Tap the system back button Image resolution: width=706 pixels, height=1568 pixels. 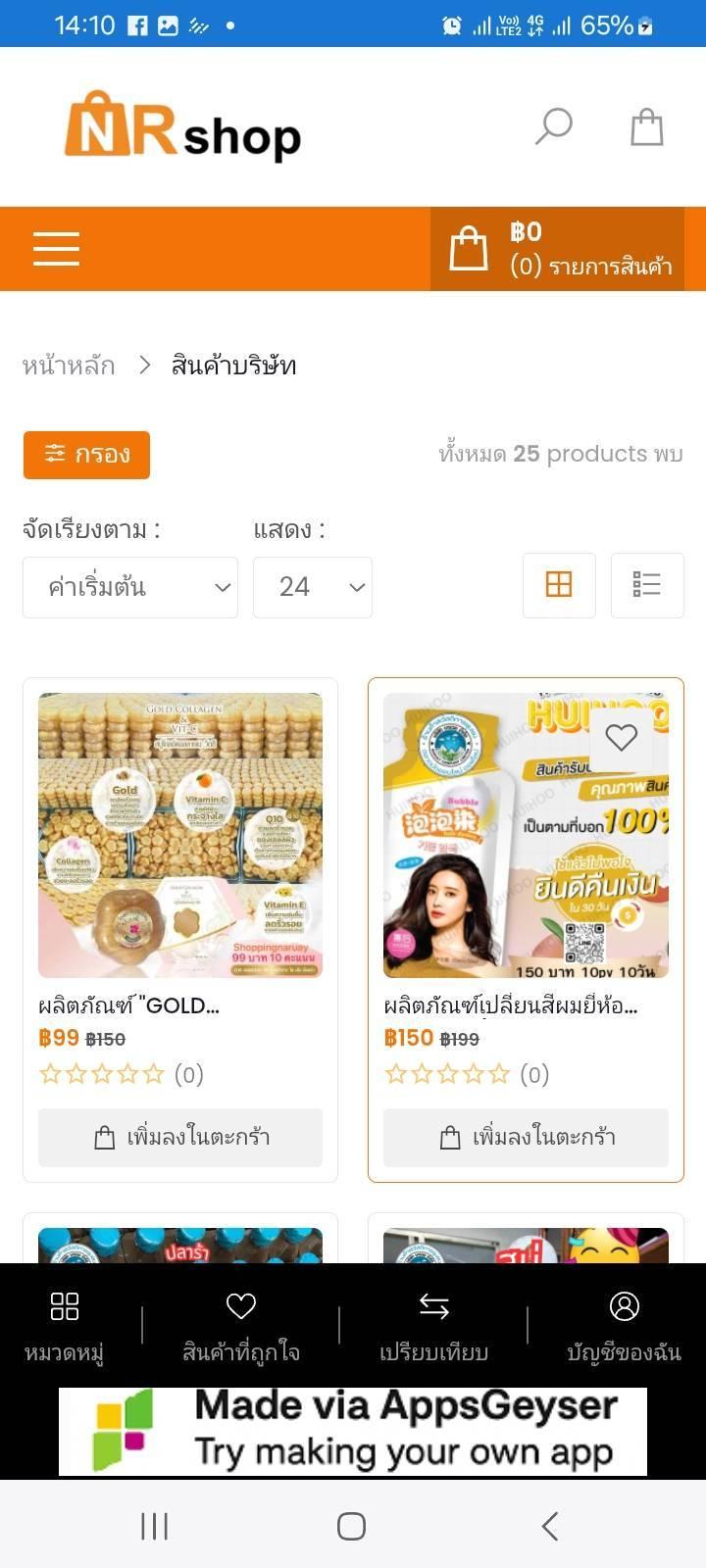click(x=550, y=1526)
